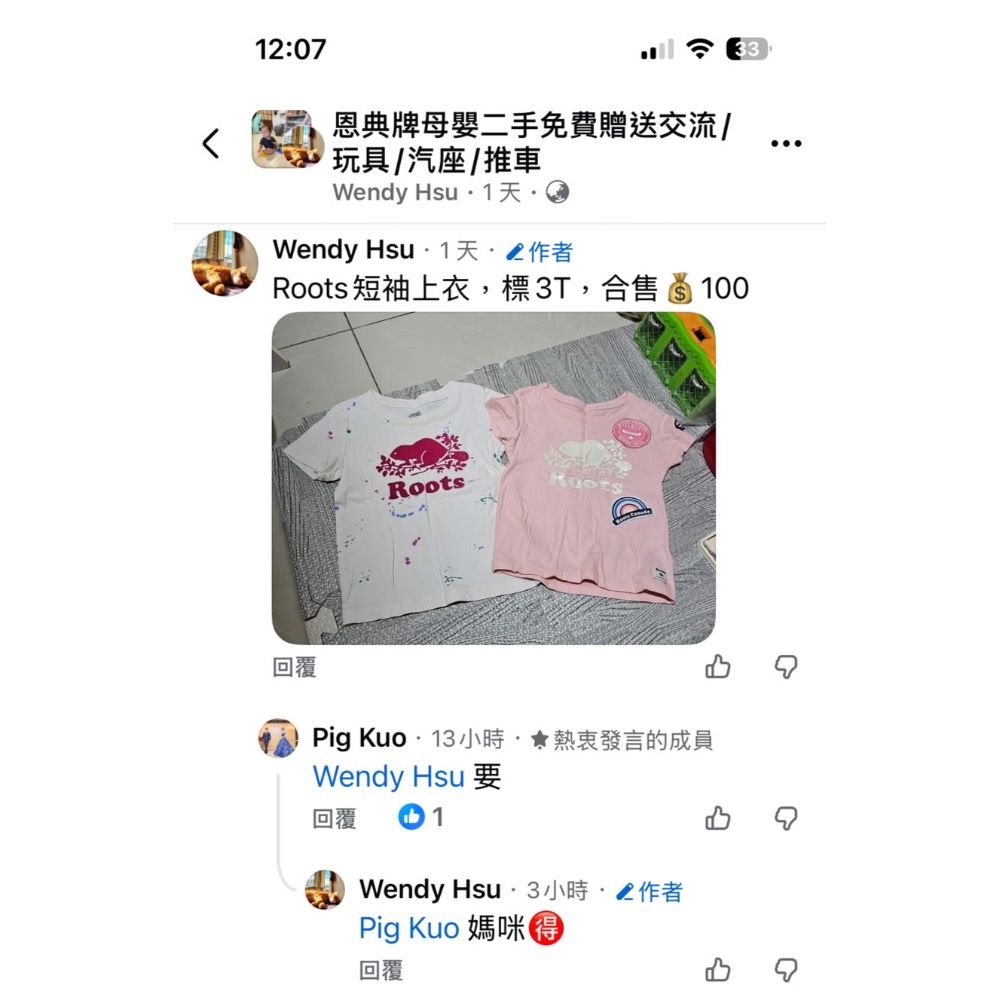The image size is (1000, 1000).
Task: Tap the Wendy Hsu mention in Pig Kuo's comment
Action: point(388,777)
